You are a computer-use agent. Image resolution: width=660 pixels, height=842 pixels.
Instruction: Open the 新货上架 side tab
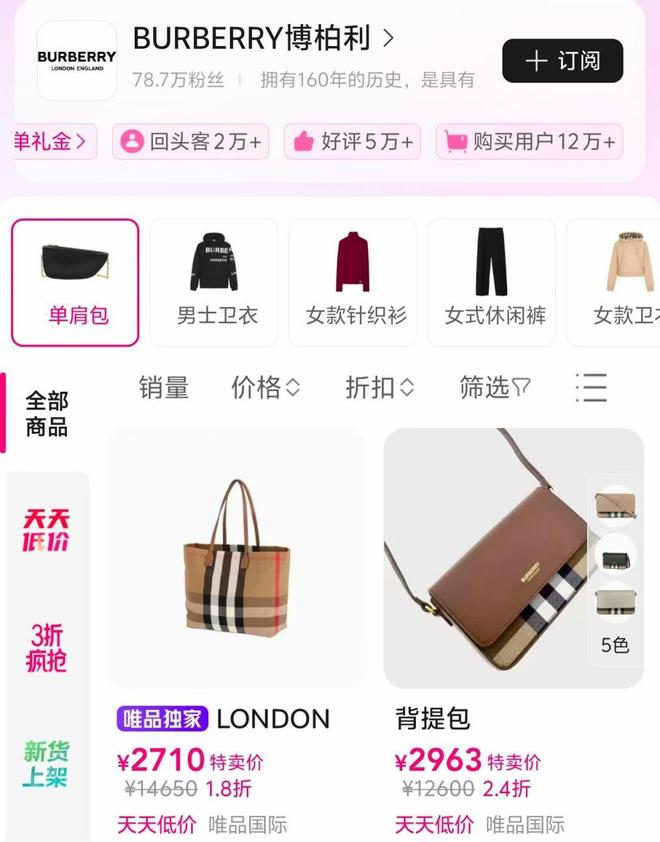coord(46,763)
